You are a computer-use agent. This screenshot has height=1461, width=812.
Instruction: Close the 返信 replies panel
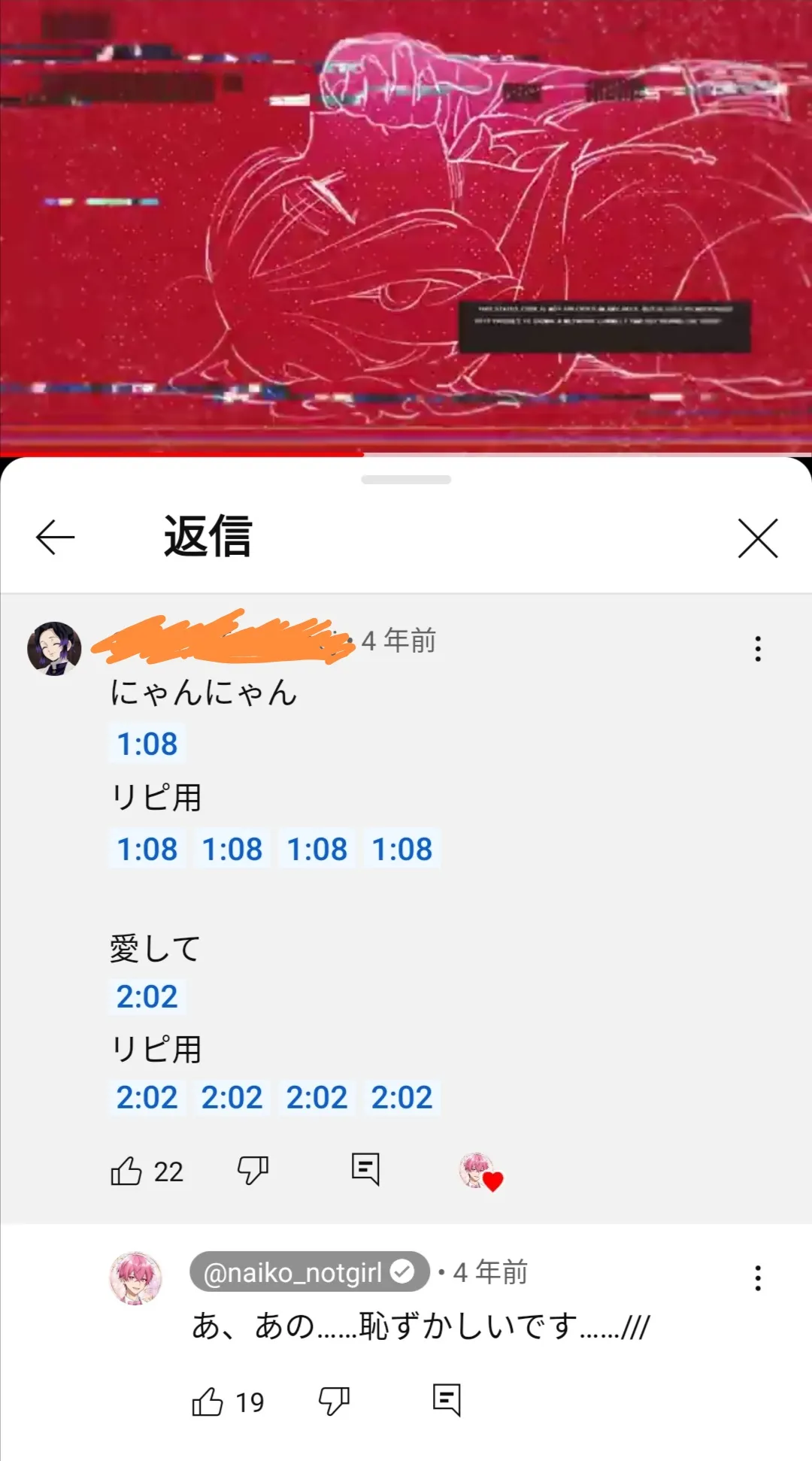click(757, 538)
